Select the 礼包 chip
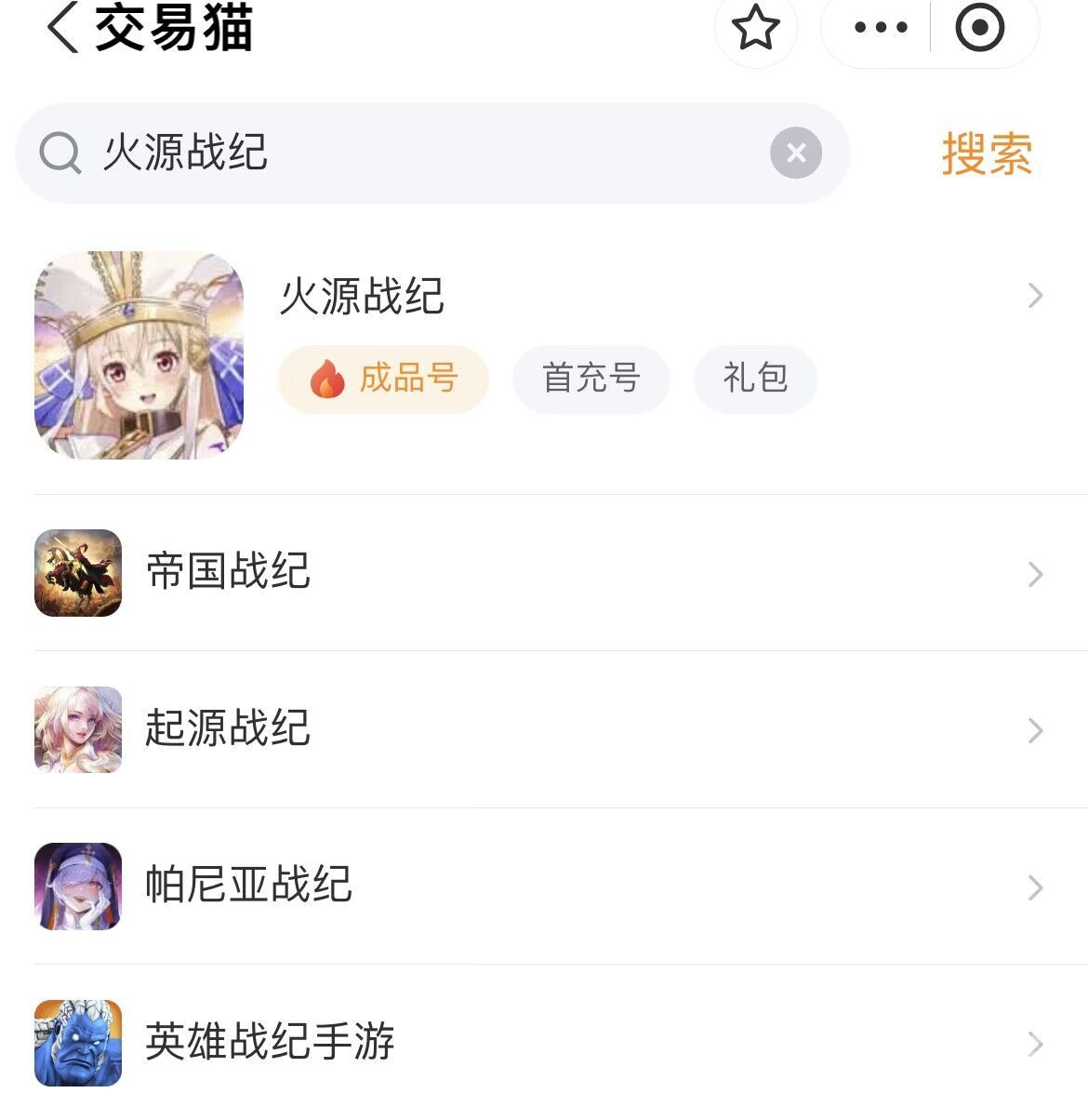The height and width of the screenshot is (1120, 1088). pyautogui.click(x=755, y=379)
